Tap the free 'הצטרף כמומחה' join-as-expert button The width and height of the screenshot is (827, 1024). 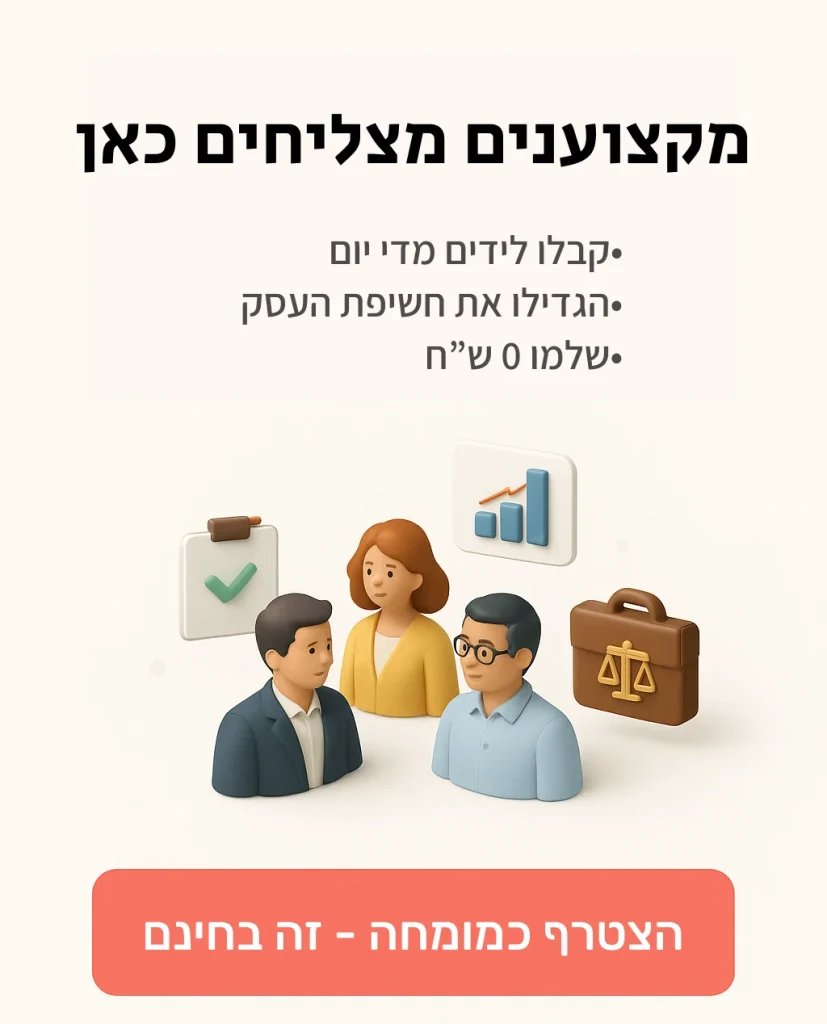tap(413, 932)
